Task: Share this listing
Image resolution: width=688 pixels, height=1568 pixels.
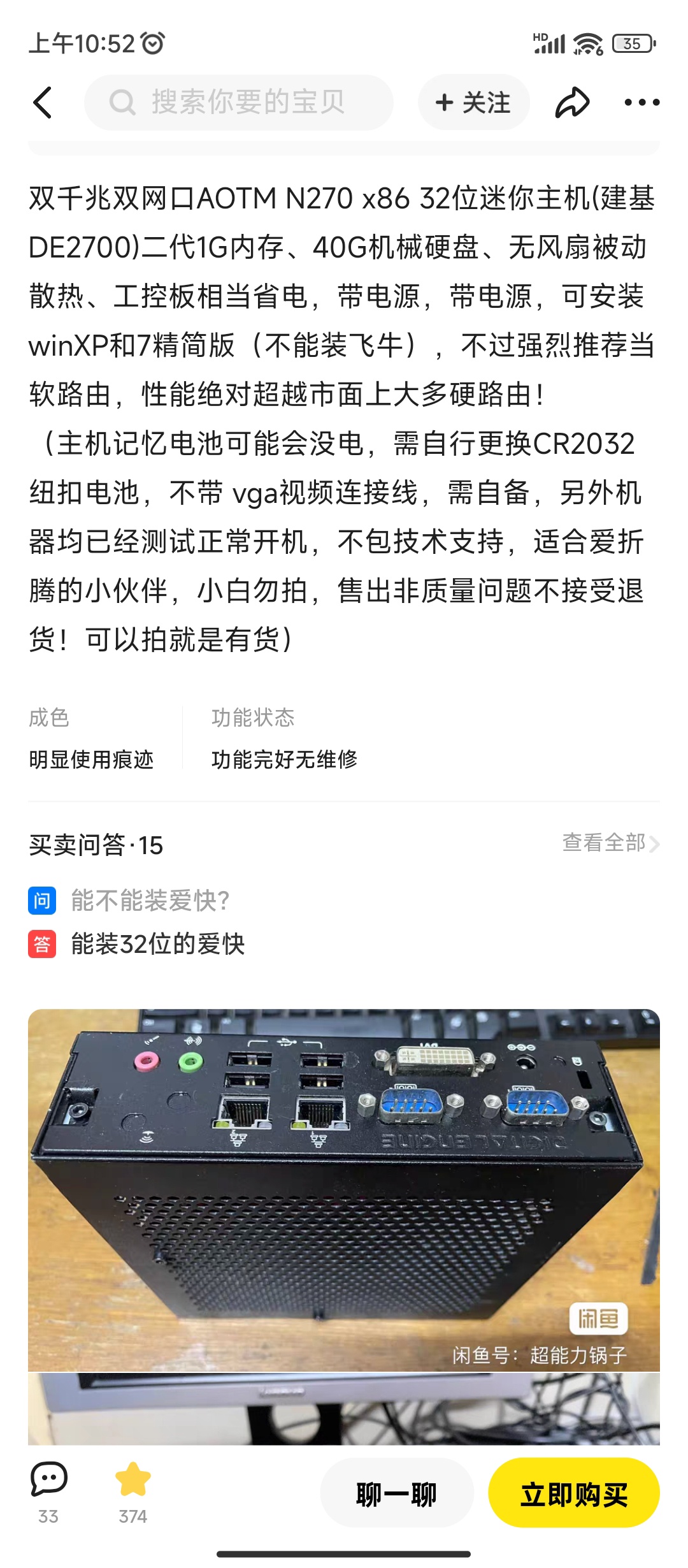Action: point(571,103)
